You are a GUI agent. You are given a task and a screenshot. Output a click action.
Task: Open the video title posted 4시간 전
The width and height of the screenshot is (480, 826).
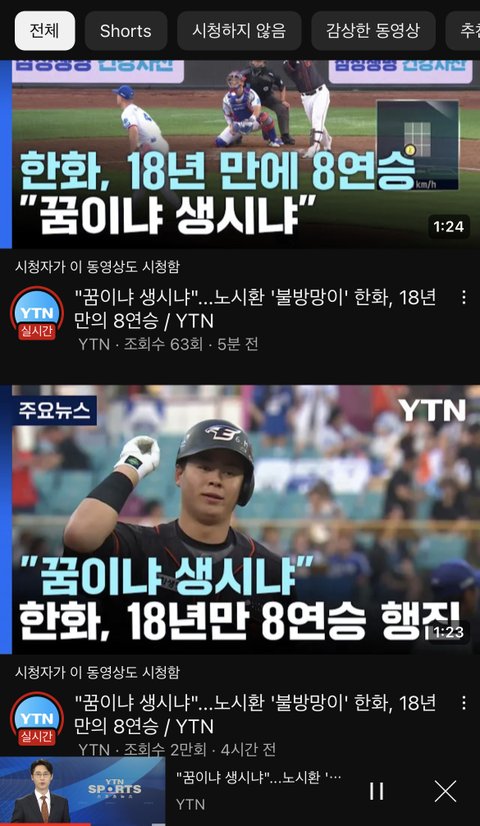[x=256, y=715]
